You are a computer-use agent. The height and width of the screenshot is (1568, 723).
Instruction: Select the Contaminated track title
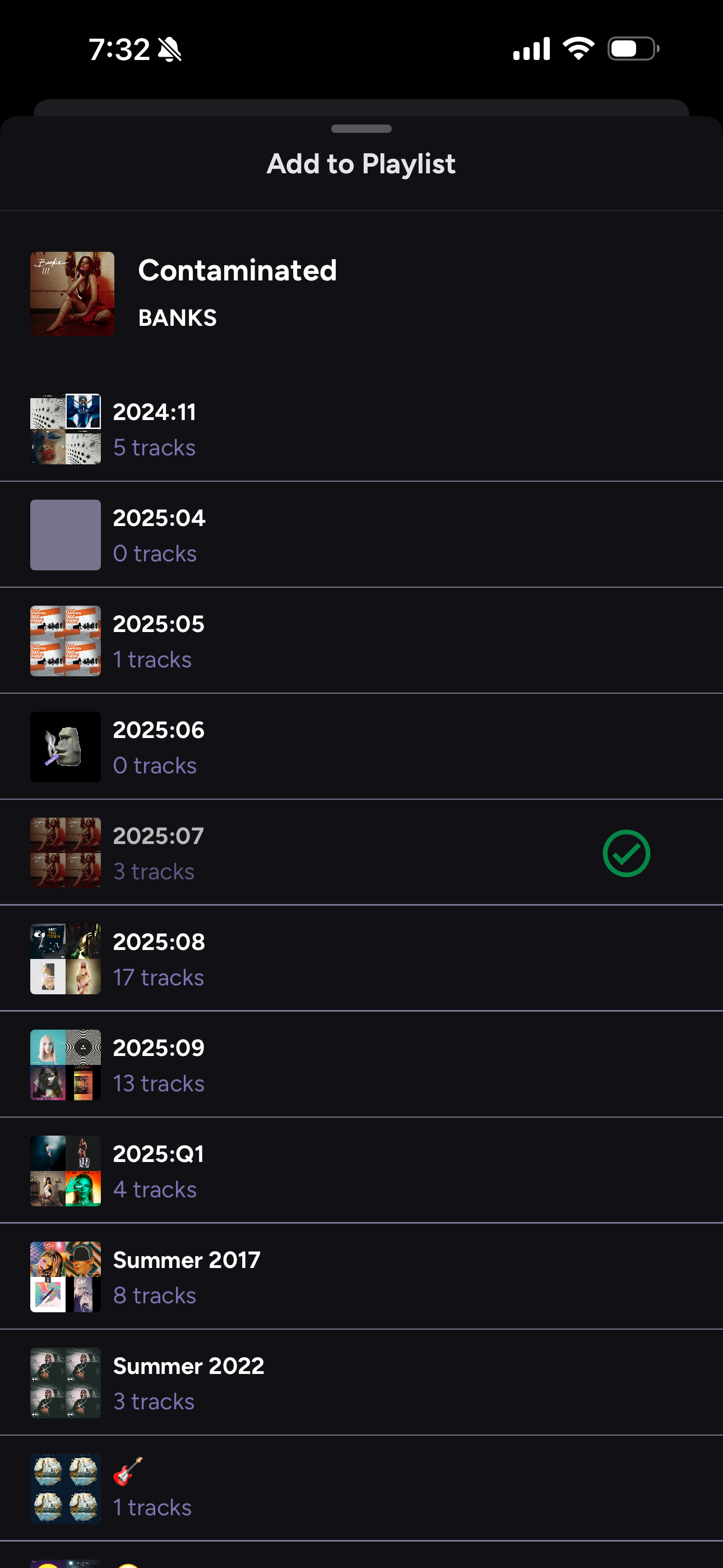point(238,270)
